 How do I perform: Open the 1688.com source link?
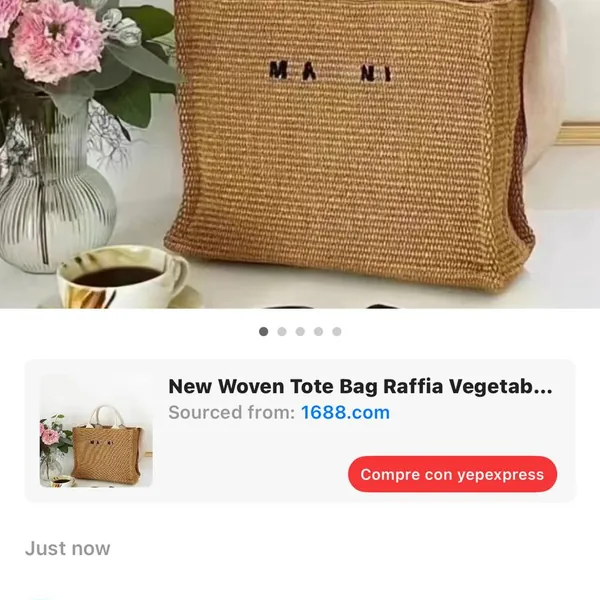(345, 412)
